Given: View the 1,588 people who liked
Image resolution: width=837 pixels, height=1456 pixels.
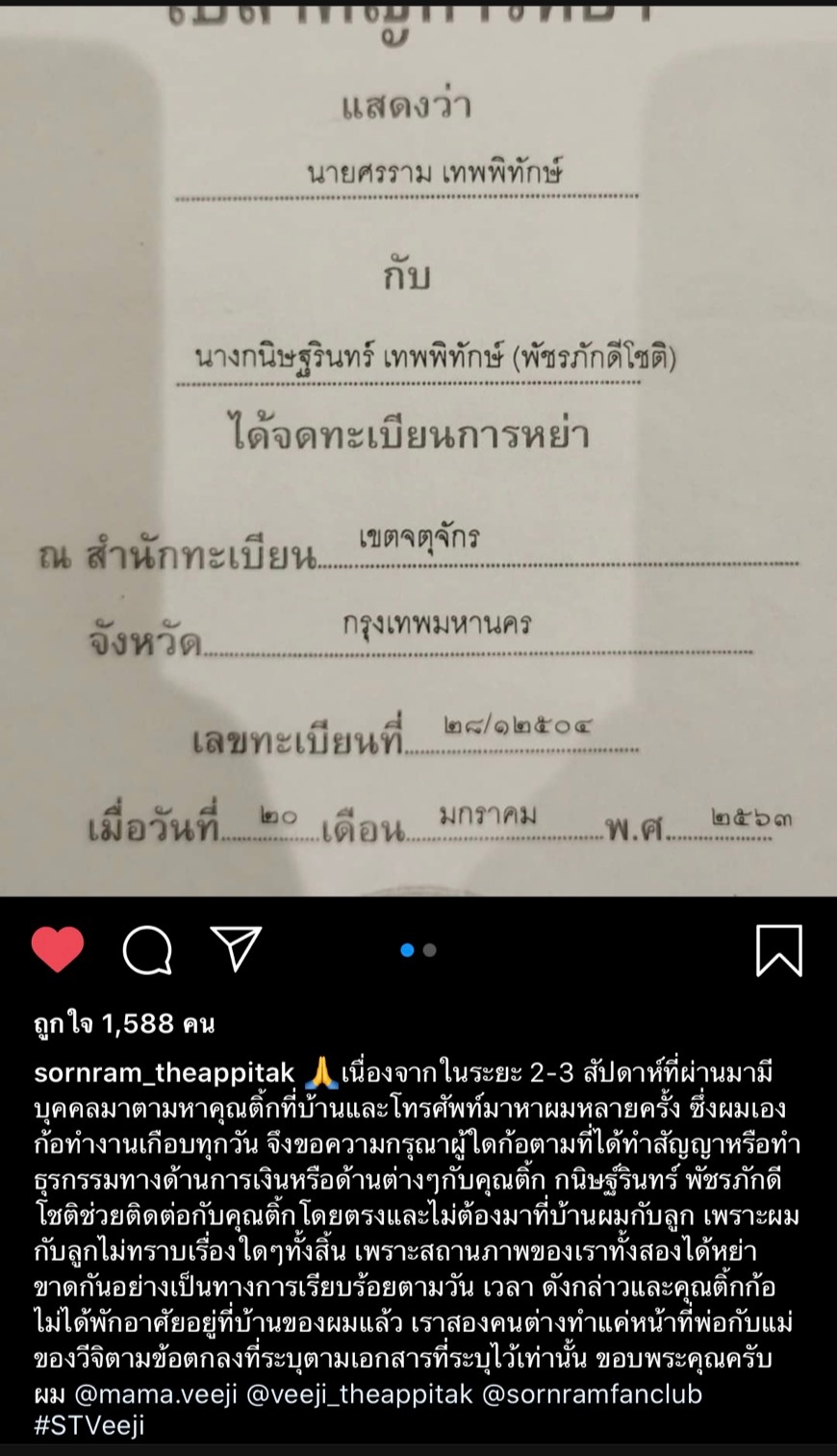Looking at the screenshot, I should tap(124, 1023).
